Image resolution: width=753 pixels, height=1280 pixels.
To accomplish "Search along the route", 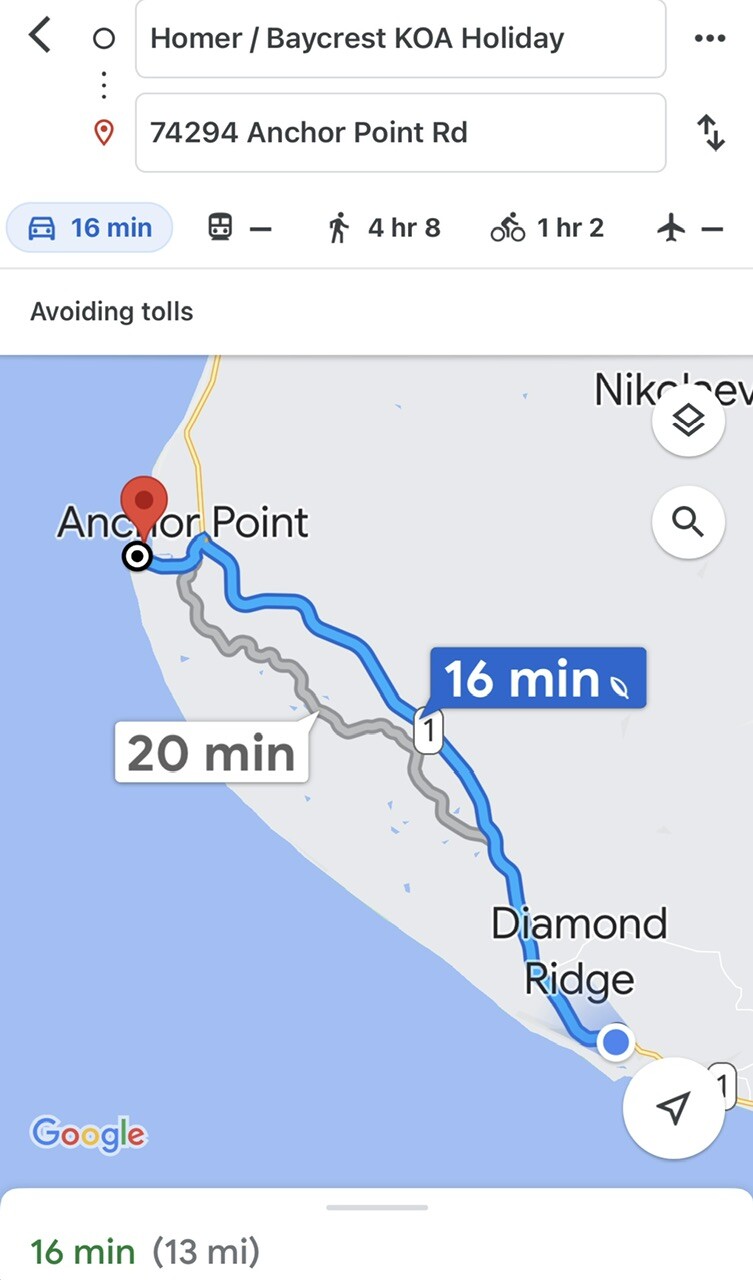I will (688, 521).
